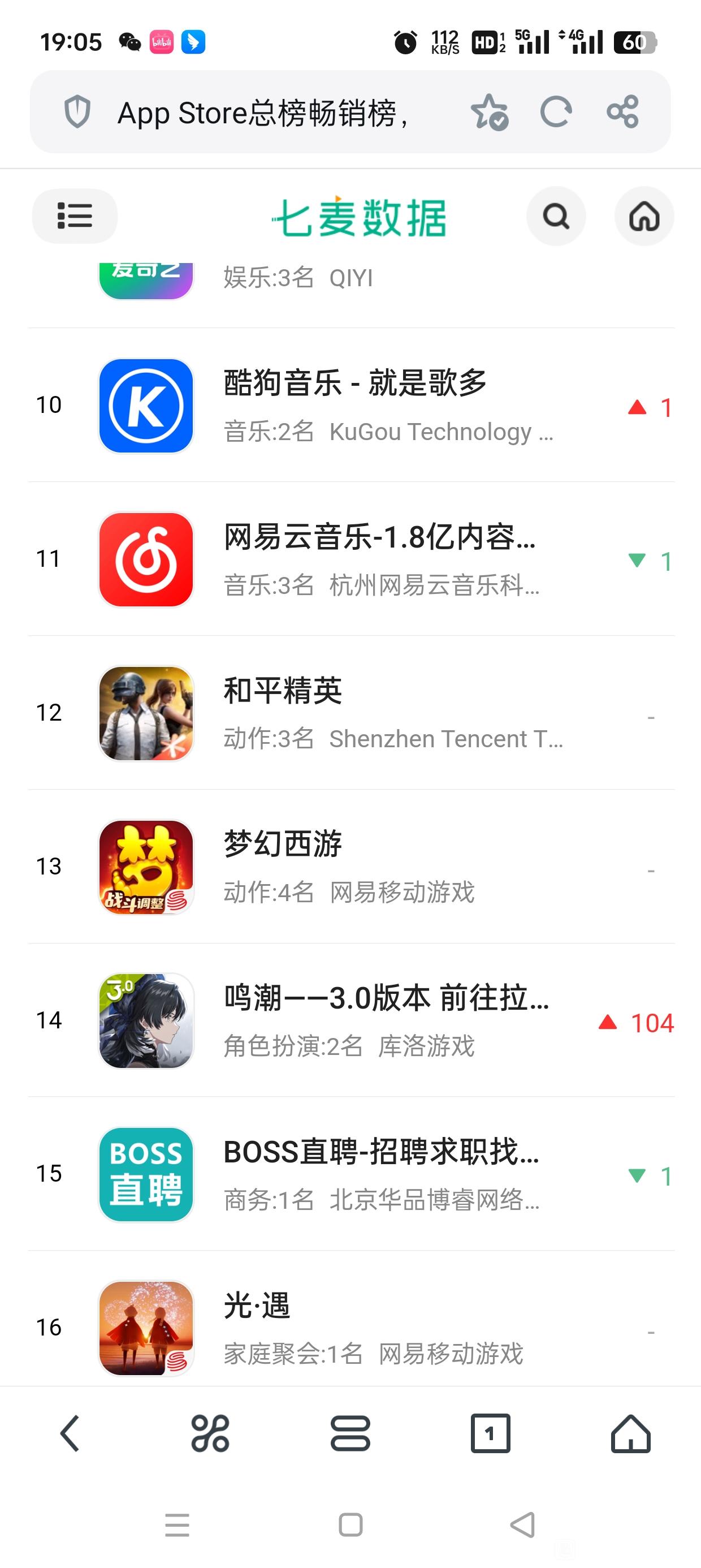Viewport: 701px width, 1568px height.
Task: Bookmark this page with the star icon
Action: [x=488, y=112]
